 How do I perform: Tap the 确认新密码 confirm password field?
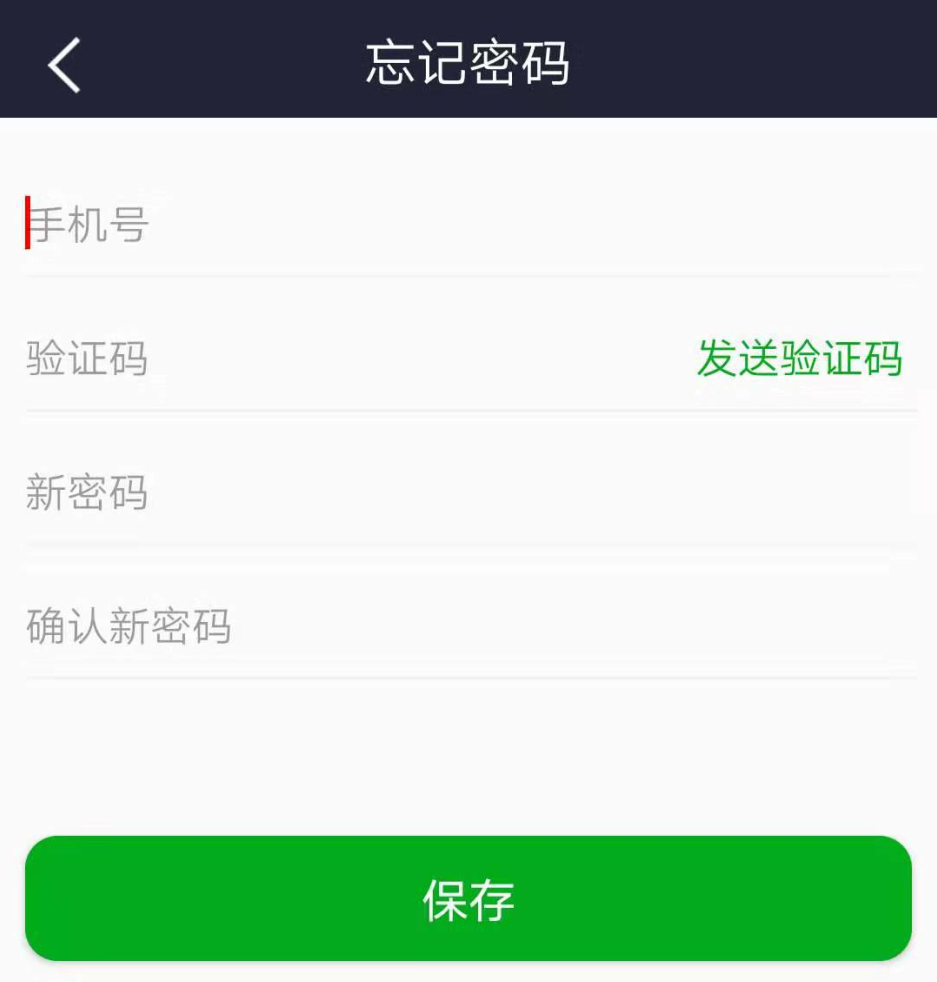tap(400, 627)
